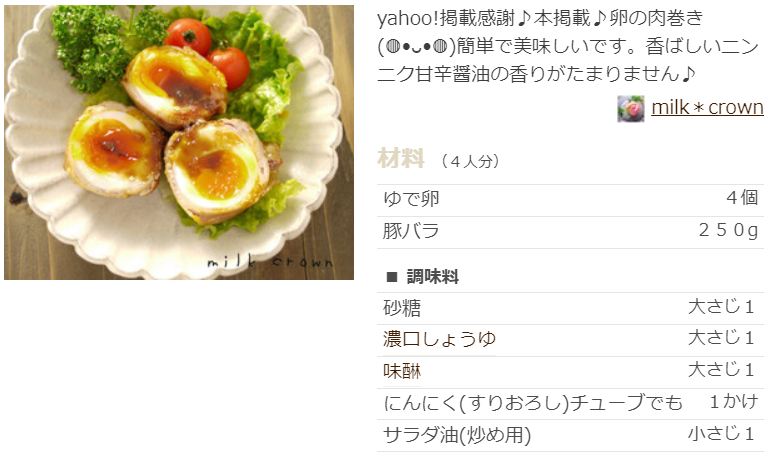
Task: Open the 濃口しょうゆ ingredient link
Action: (439, 339)
